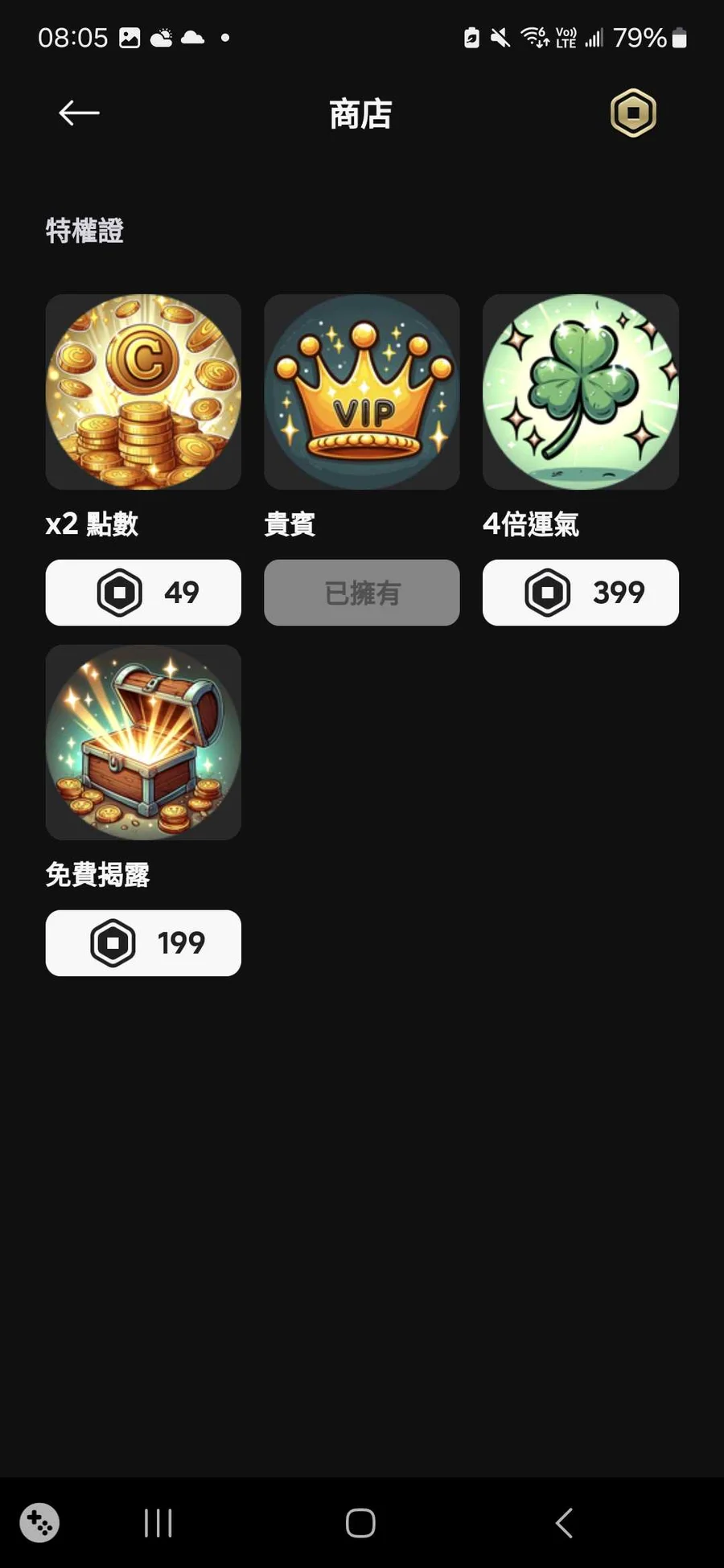Open the 4倍運氣 clover tile
The width and height of the screenshot is (724, 1568).
580,392
